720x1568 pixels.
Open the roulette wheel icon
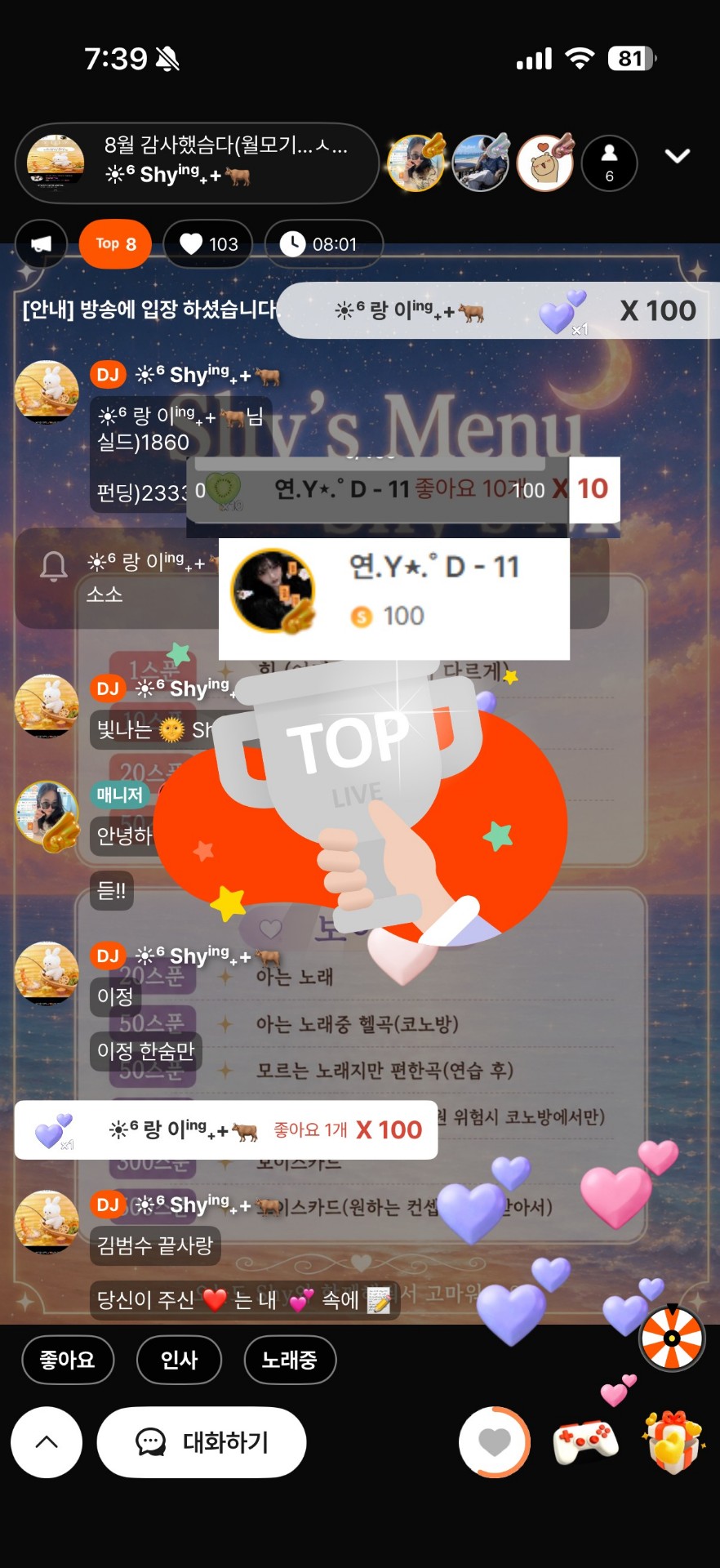click(x=672, y=1338)
